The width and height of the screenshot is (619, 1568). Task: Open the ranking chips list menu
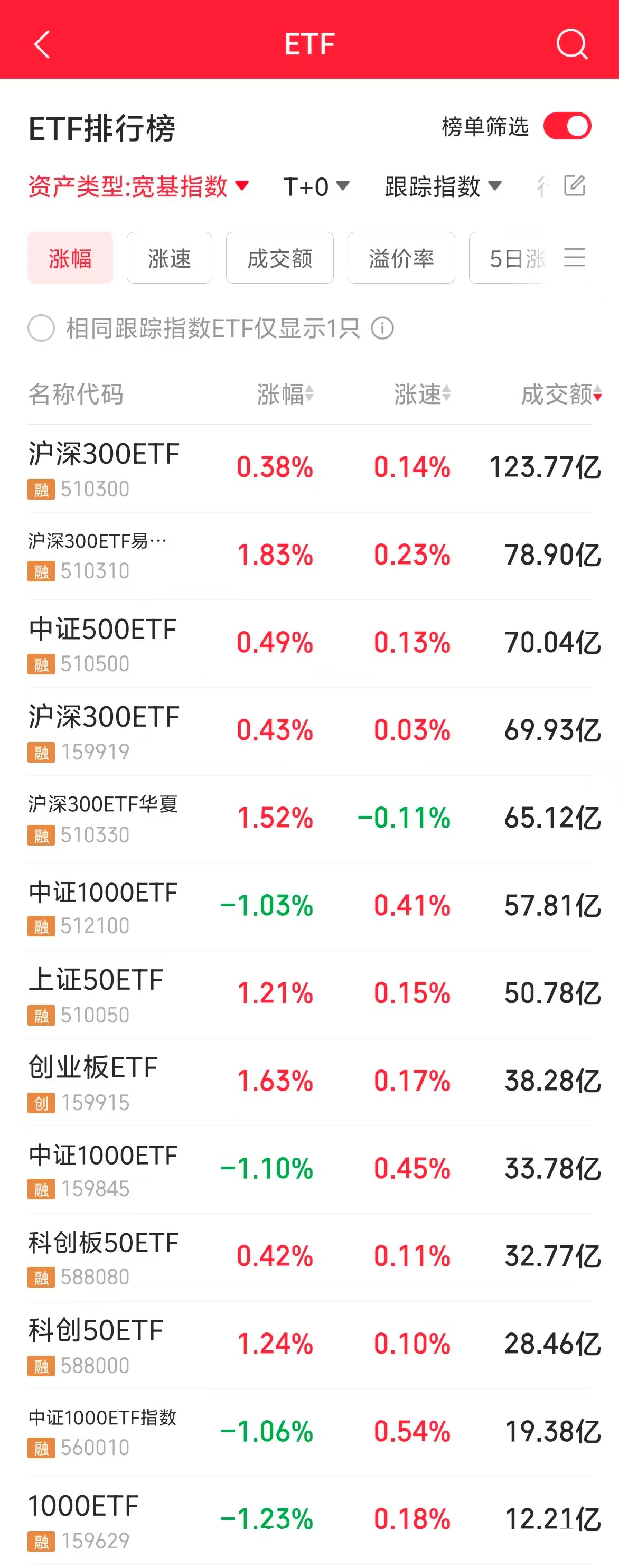pos(574,258)
